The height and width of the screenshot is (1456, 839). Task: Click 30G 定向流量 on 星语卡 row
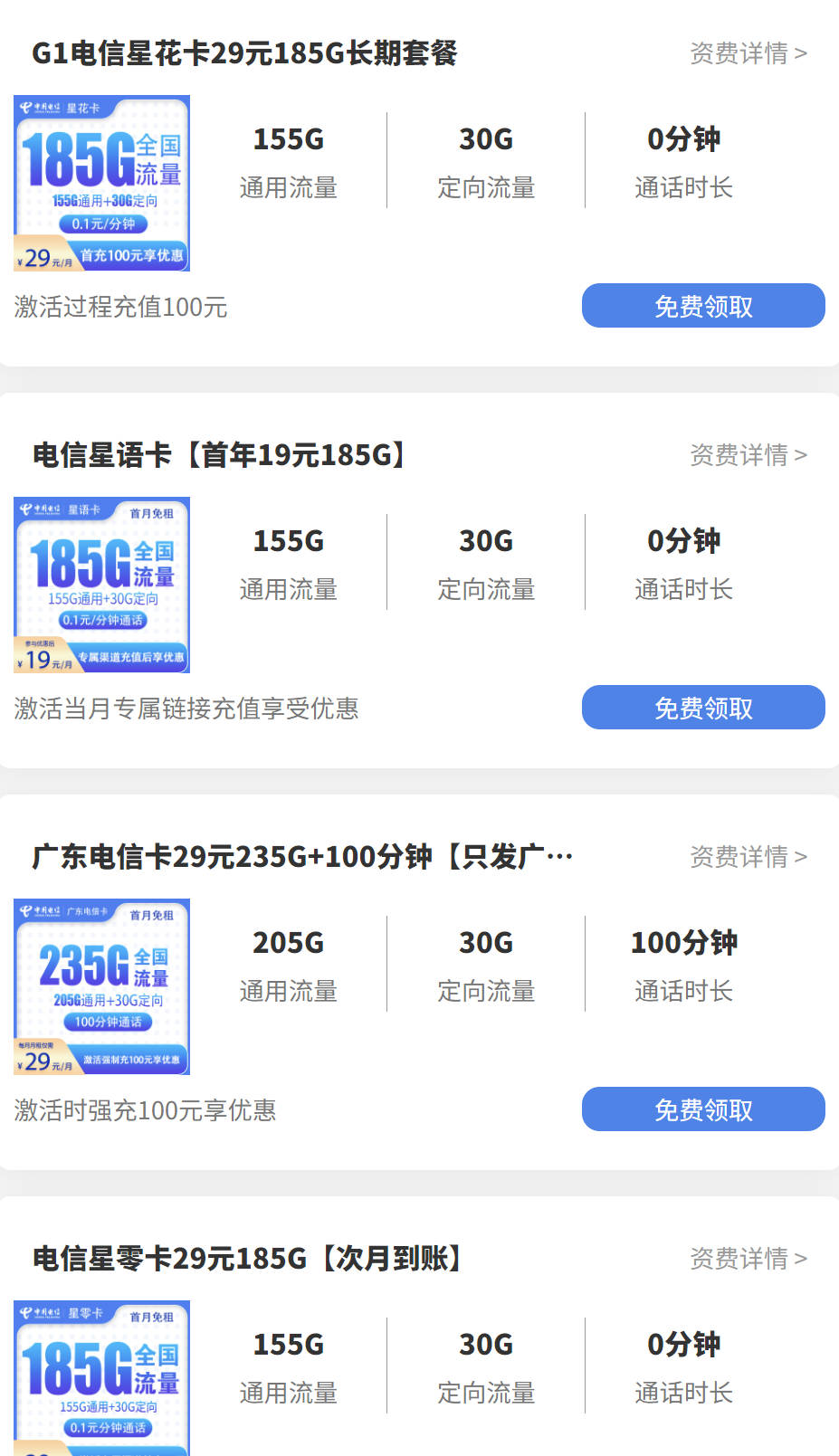484,563
